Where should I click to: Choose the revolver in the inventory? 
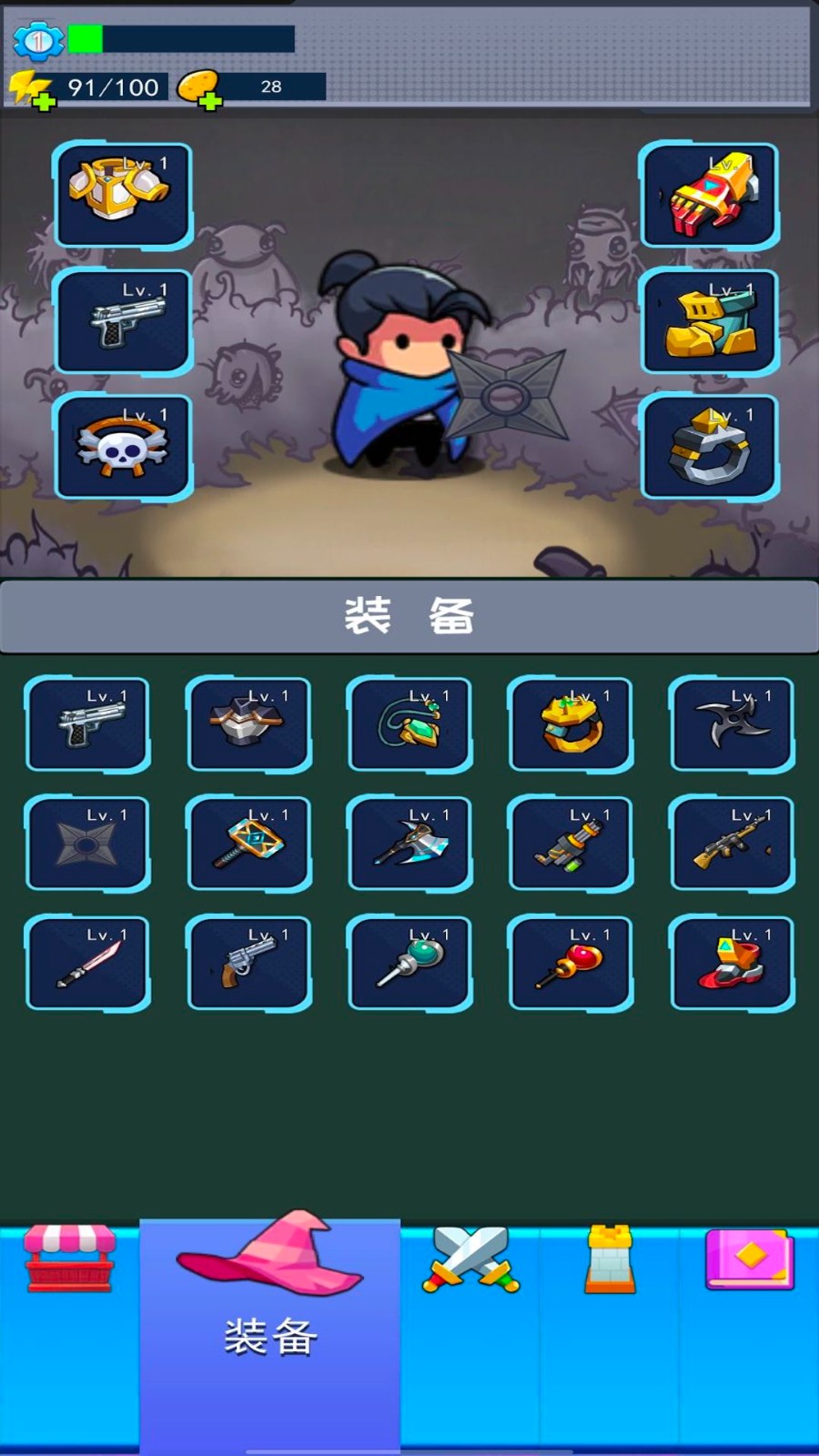pyautogui.click(x=248, y=964)
